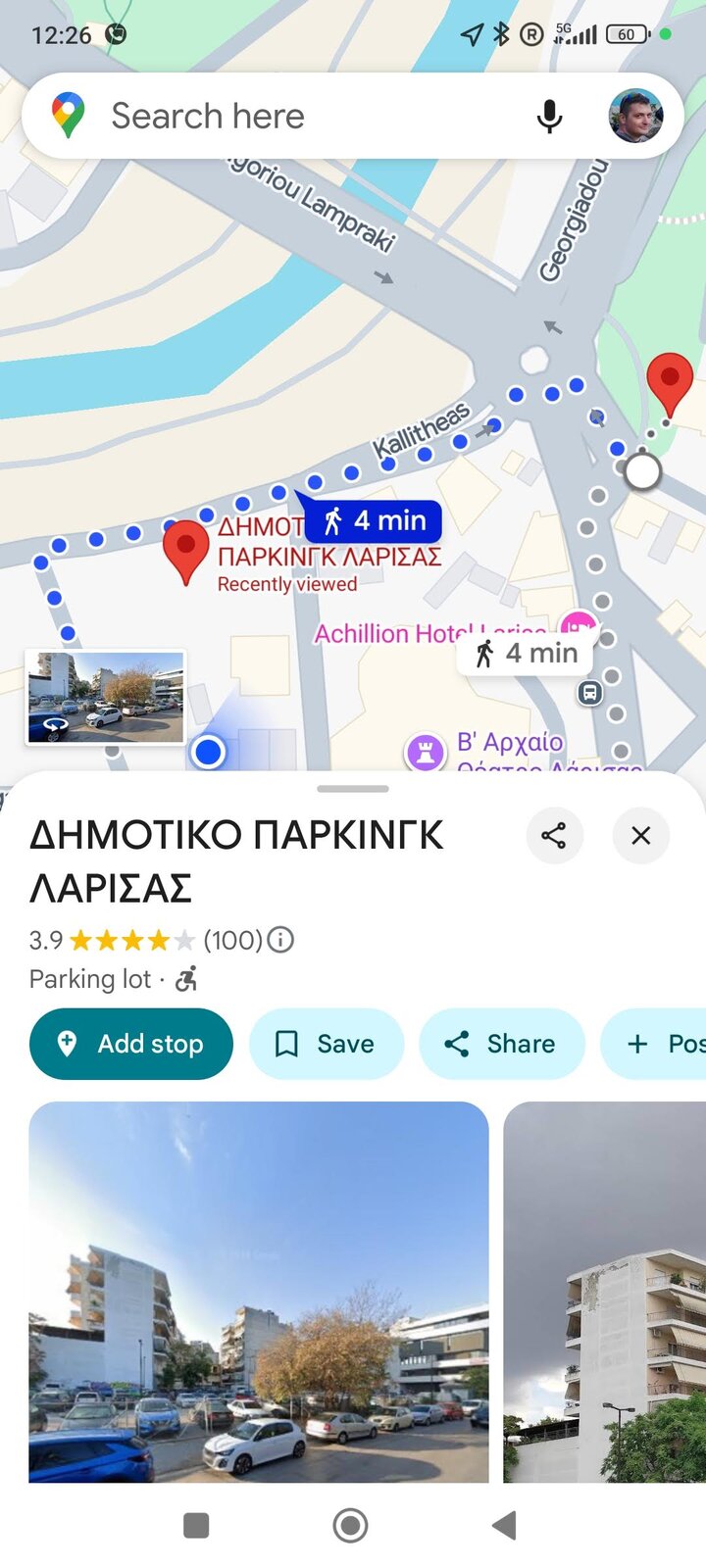
Task: Close the place details panel
Action: point(640,836)
